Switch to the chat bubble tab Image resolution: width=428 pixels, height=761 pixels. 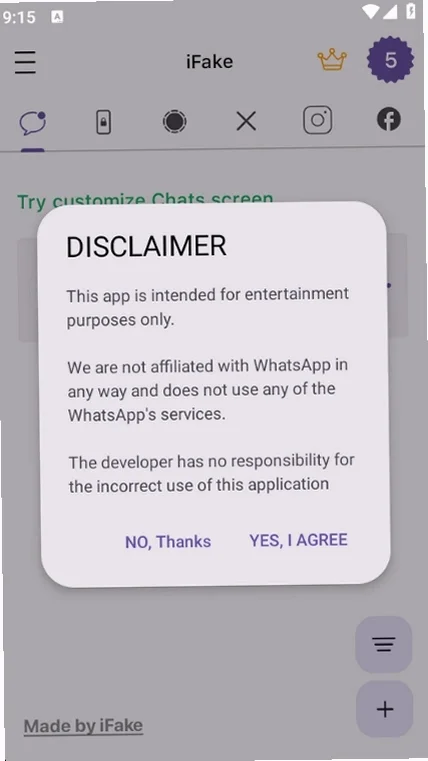[33, 123]
